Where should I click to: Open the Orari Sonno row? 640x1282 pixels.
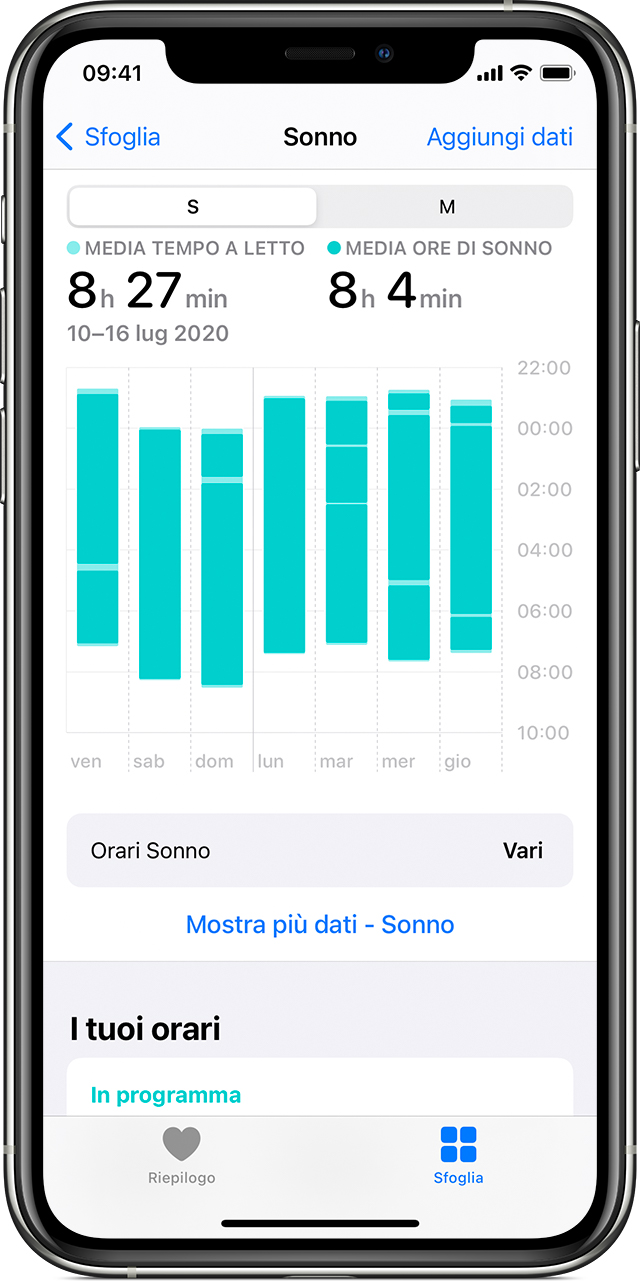pyautogui.click(x=320, y=851)
